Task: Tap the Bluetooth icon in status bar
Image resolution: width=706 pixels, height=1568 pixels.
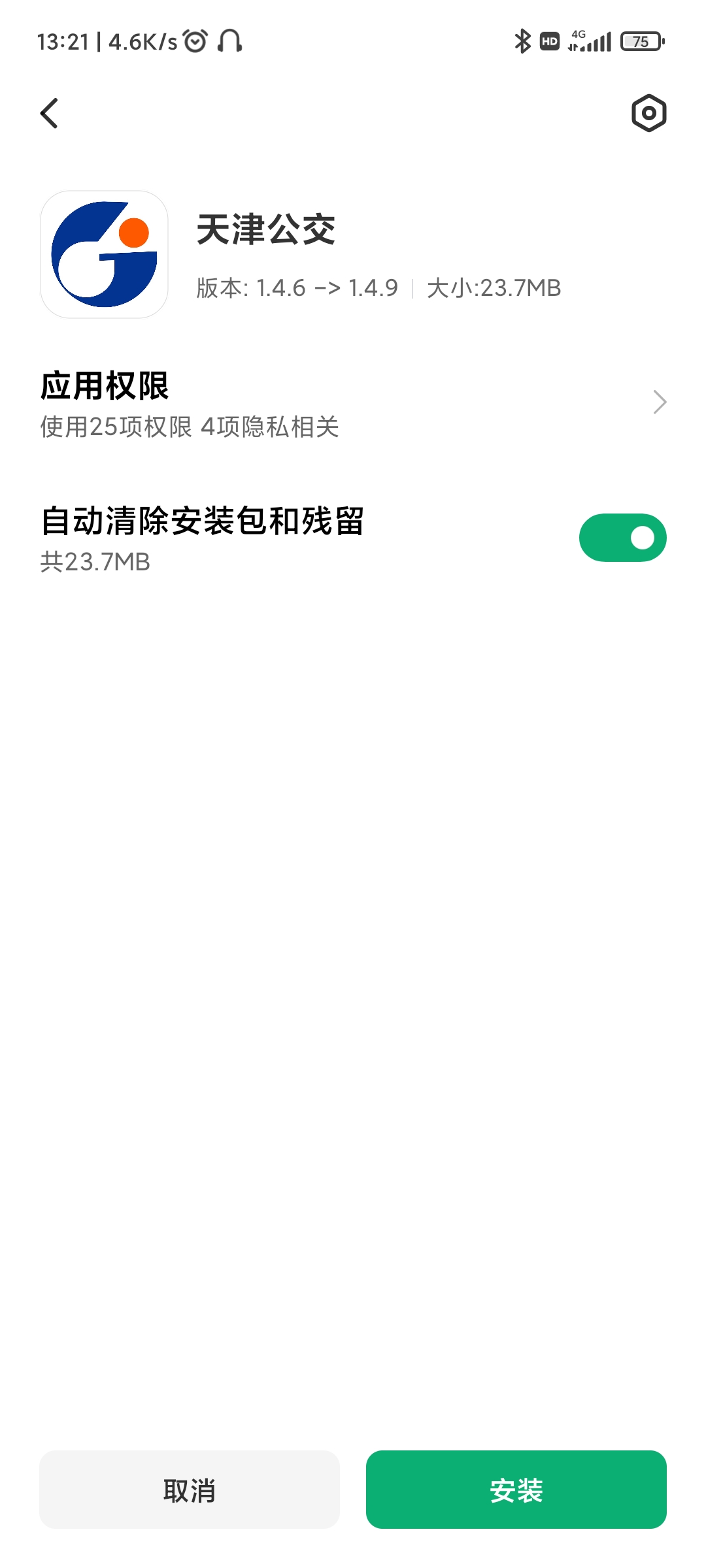Action: point(522,41)
